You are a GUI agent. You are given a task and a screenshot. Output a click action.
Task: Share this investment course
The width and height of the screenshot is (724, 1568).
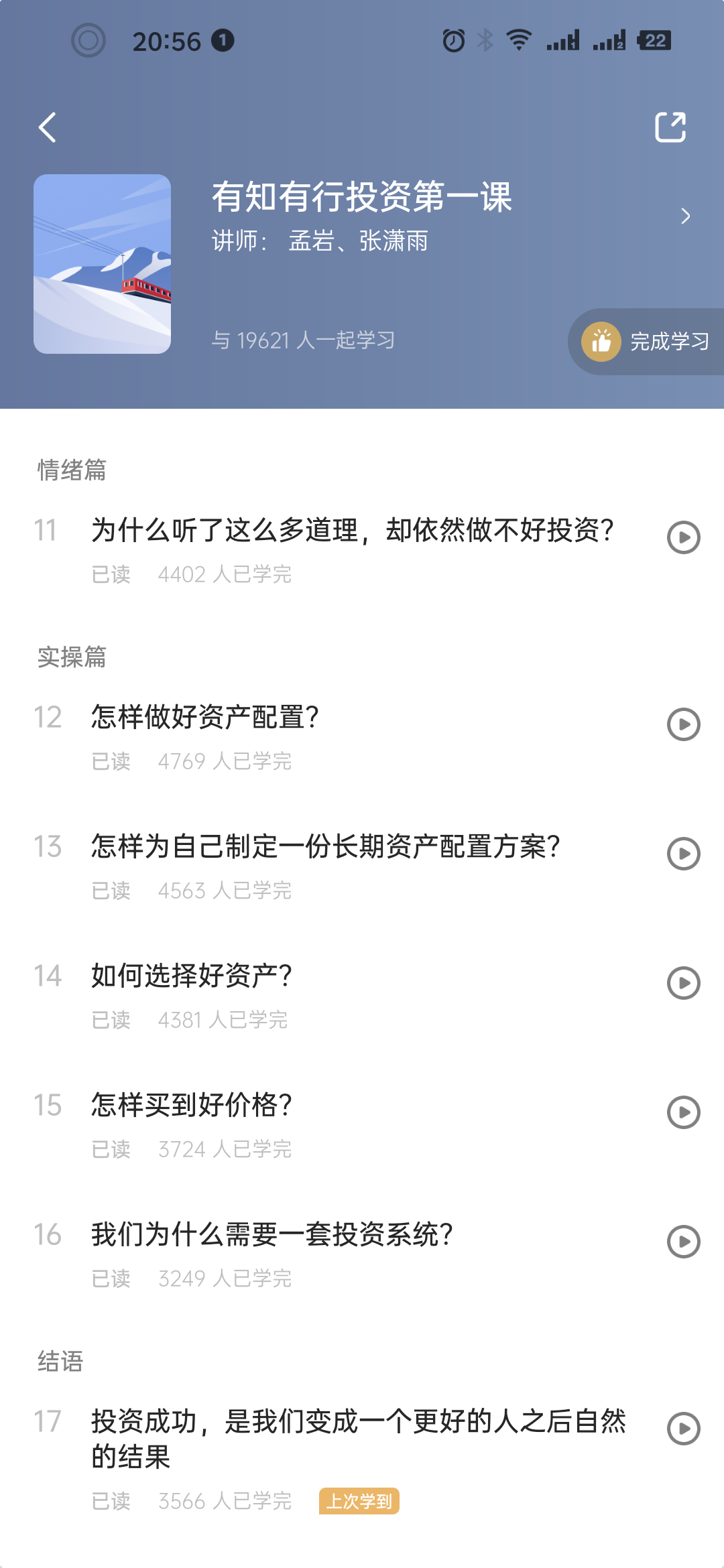point(670,127)
